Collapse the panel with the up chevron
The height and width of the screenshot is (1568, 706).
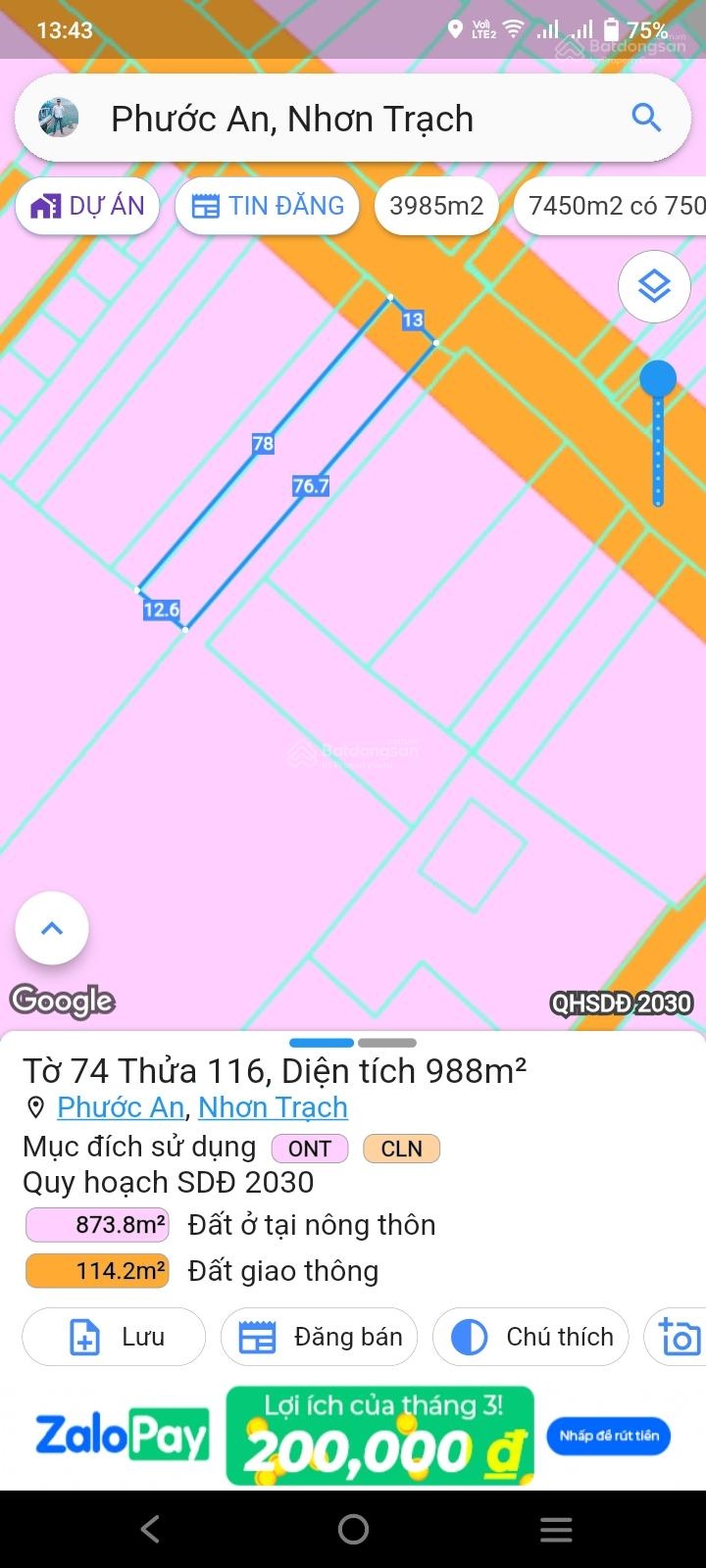click(51, 927)
